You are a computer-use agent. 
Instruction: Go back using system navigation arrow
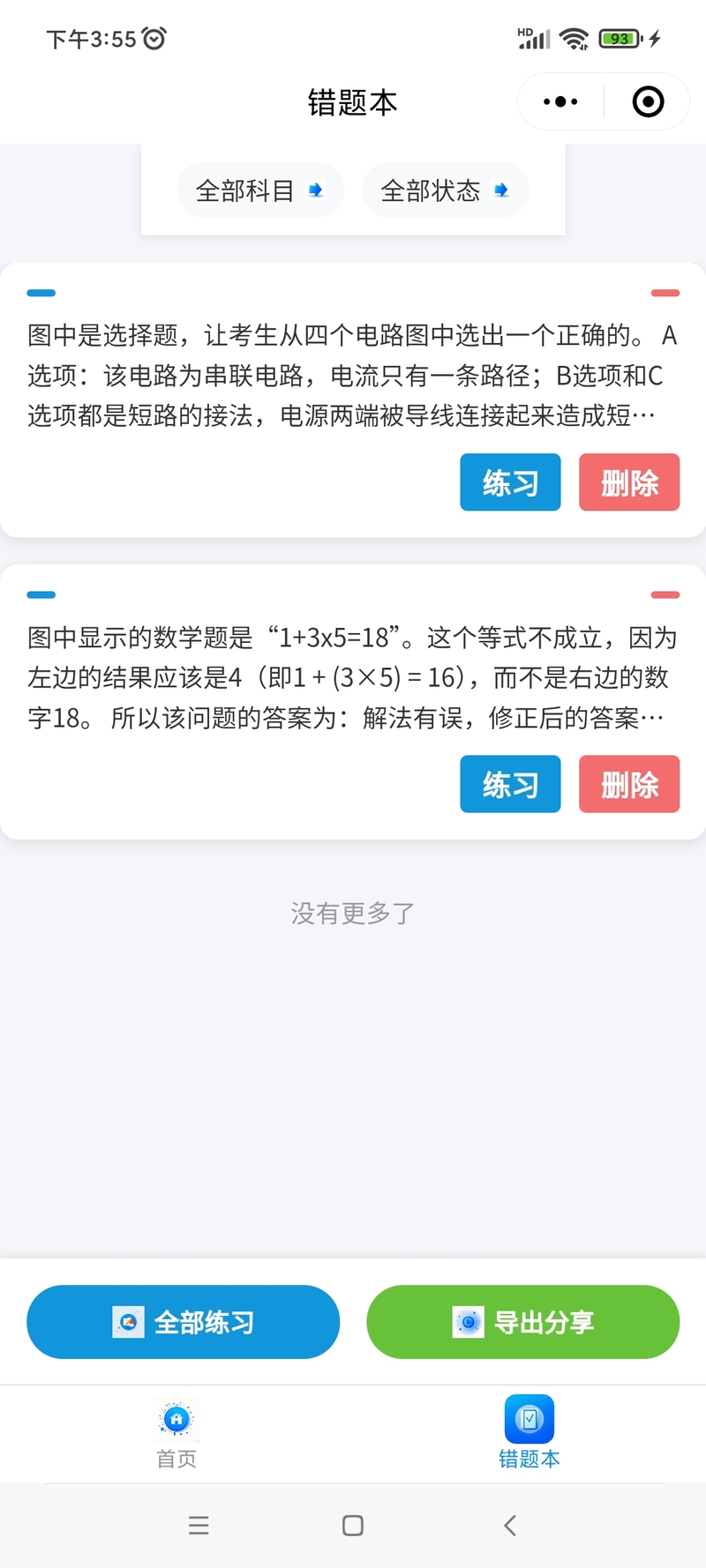(x=509, y=1526)
